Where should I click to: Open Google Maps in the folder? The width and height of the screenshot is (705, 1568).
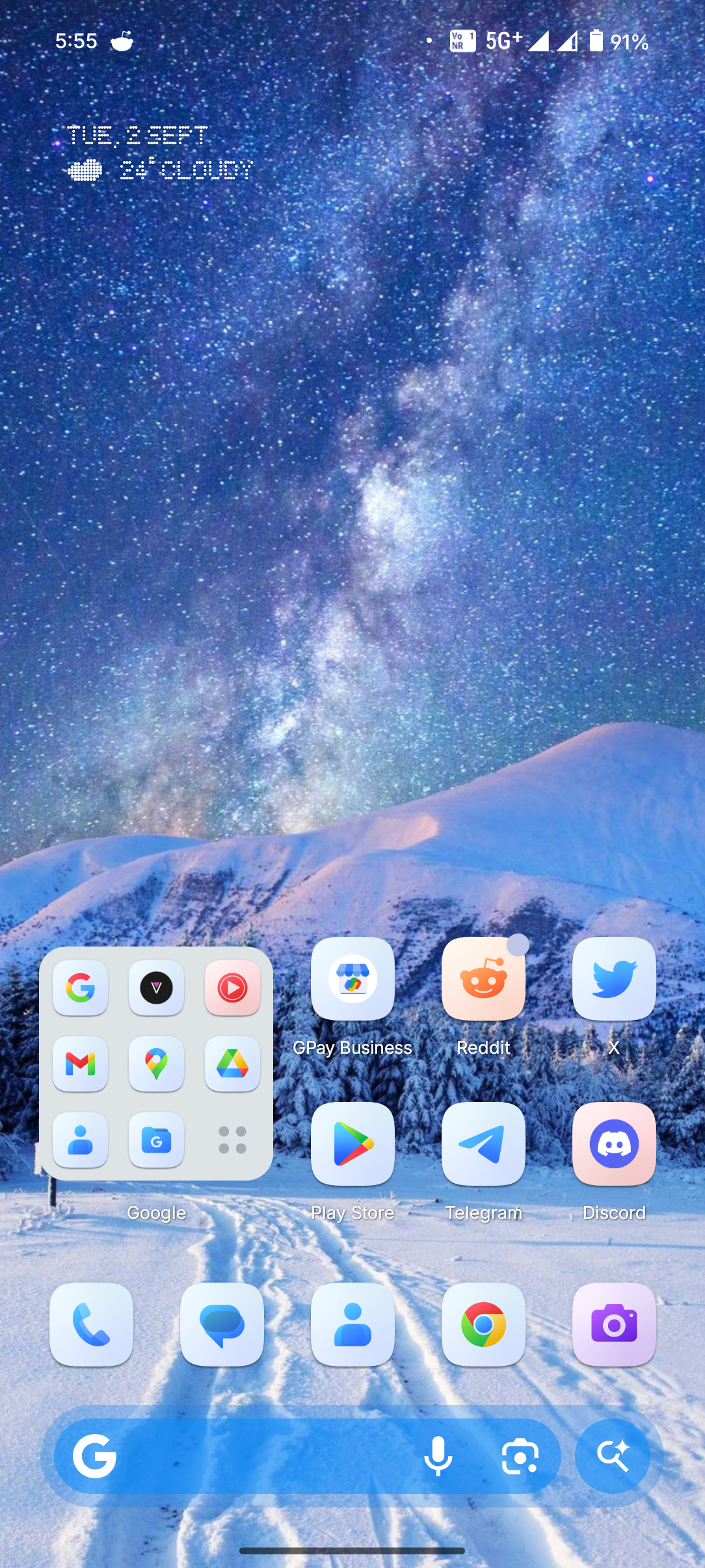tap(156, 1064)
